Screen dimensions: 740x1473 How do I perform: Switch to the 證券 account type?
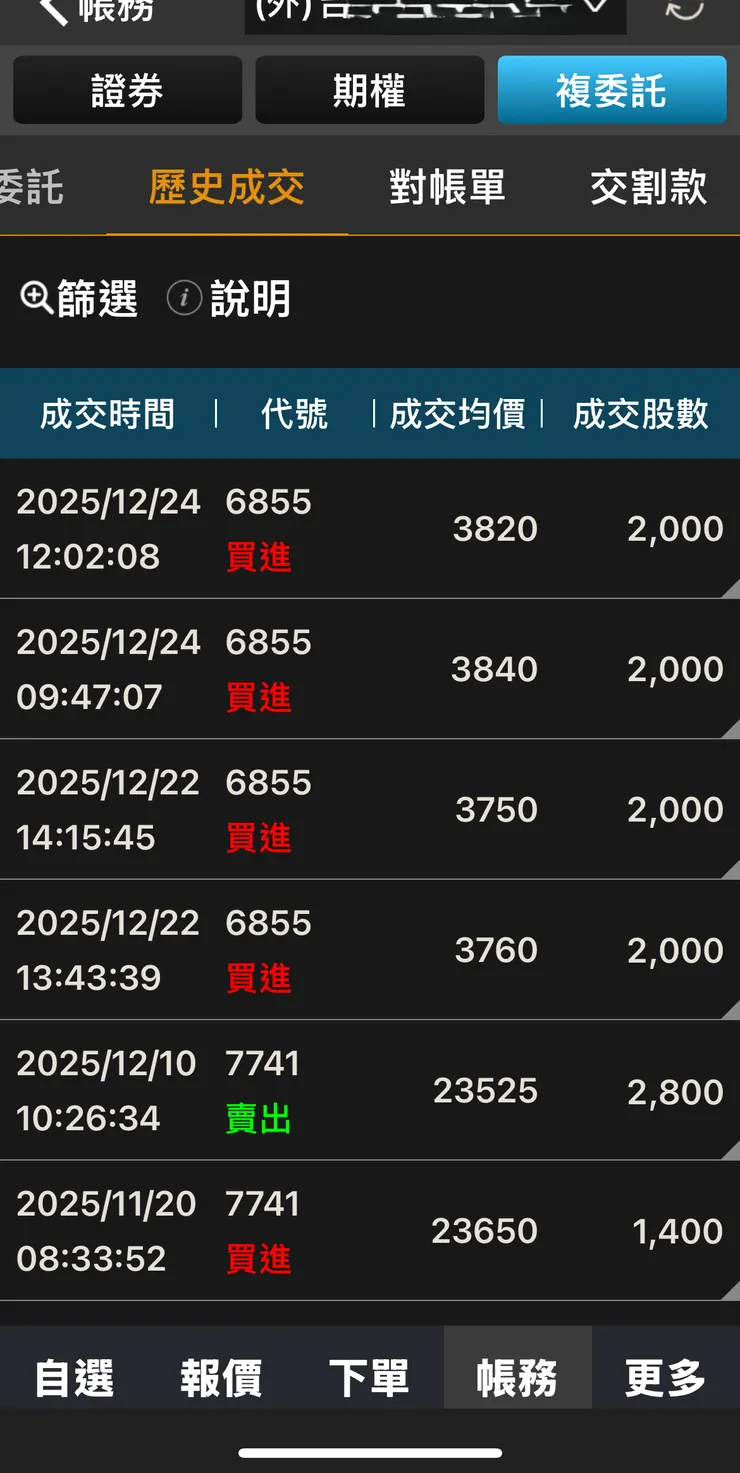127,90
